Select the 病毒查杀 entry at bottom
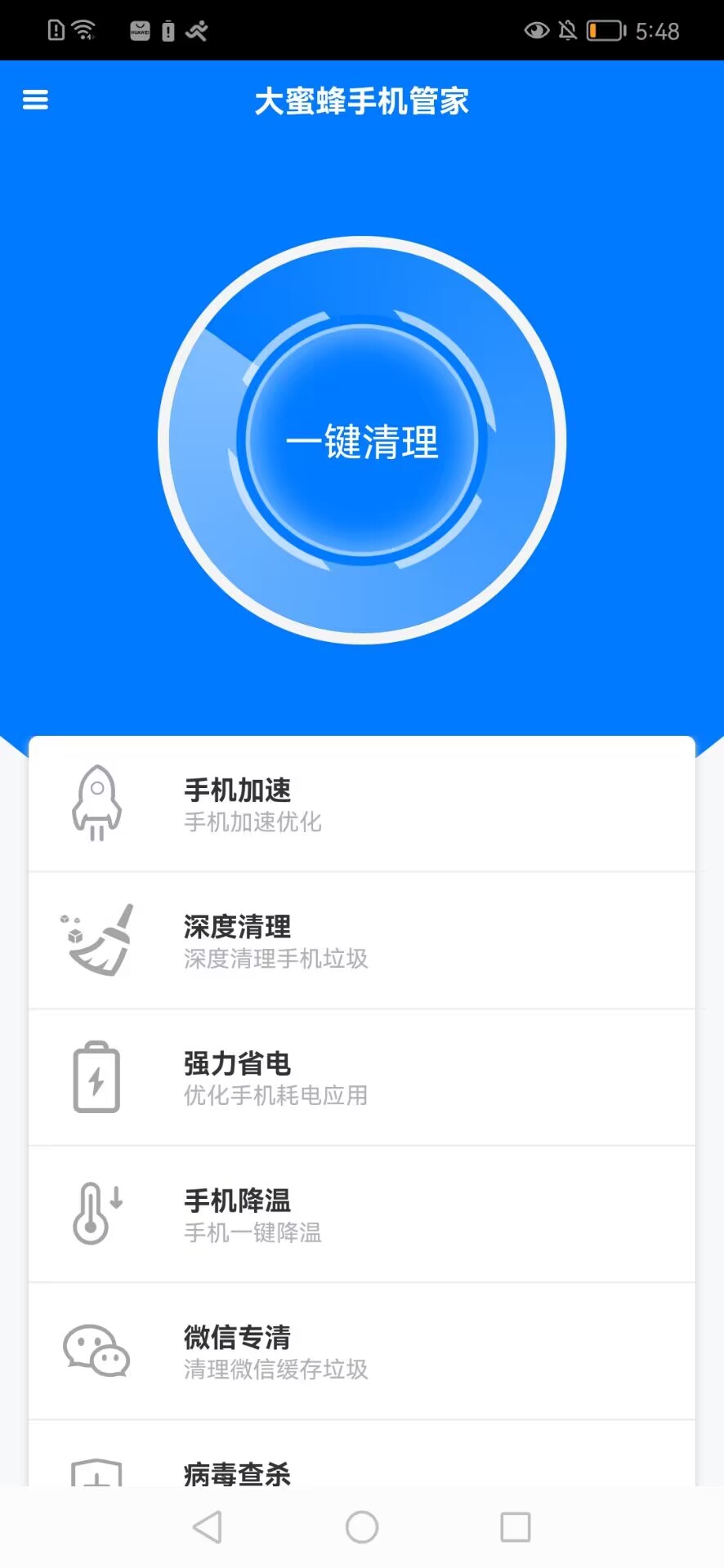Screen dimensions: 724x1568 tap(362, 1474)
